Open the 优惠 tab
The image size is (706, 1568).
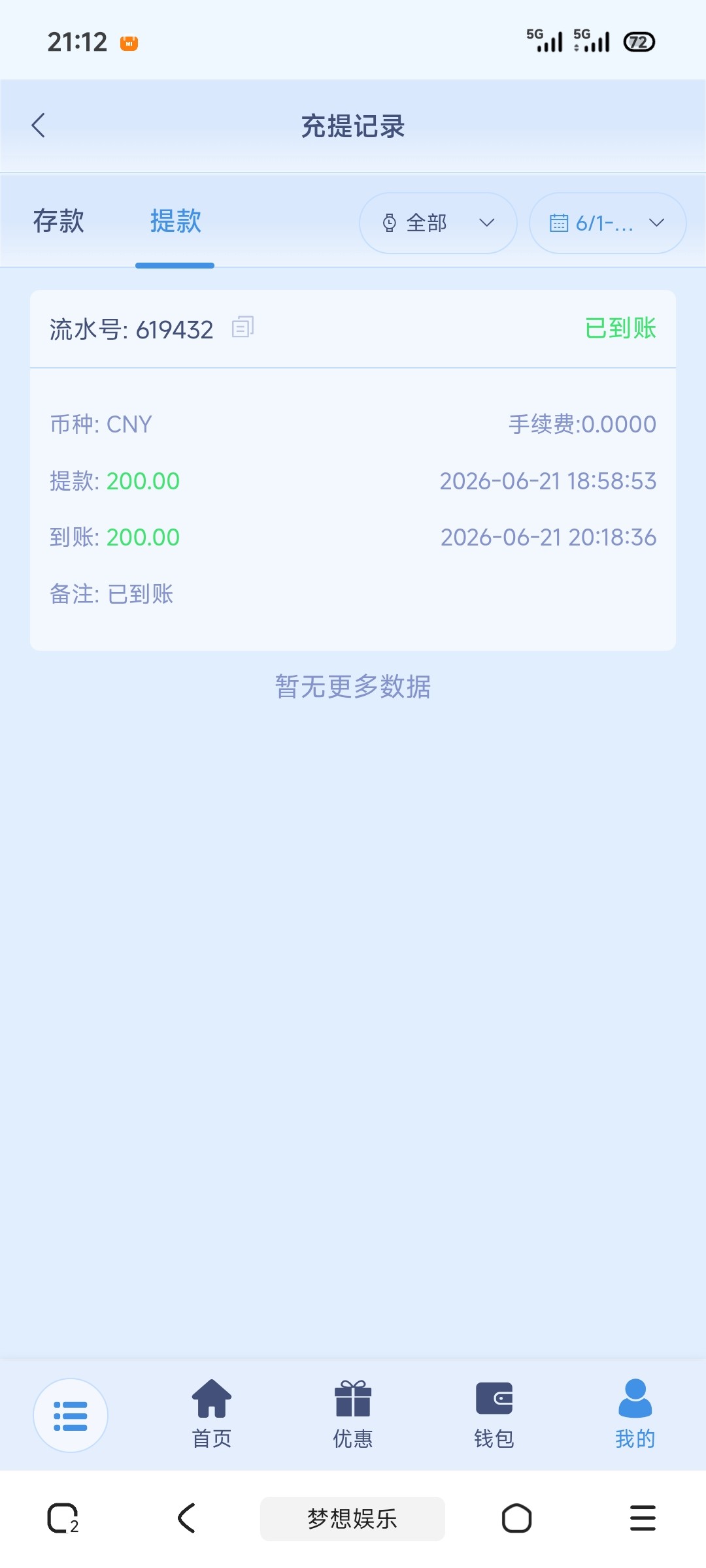point(353,1414)
